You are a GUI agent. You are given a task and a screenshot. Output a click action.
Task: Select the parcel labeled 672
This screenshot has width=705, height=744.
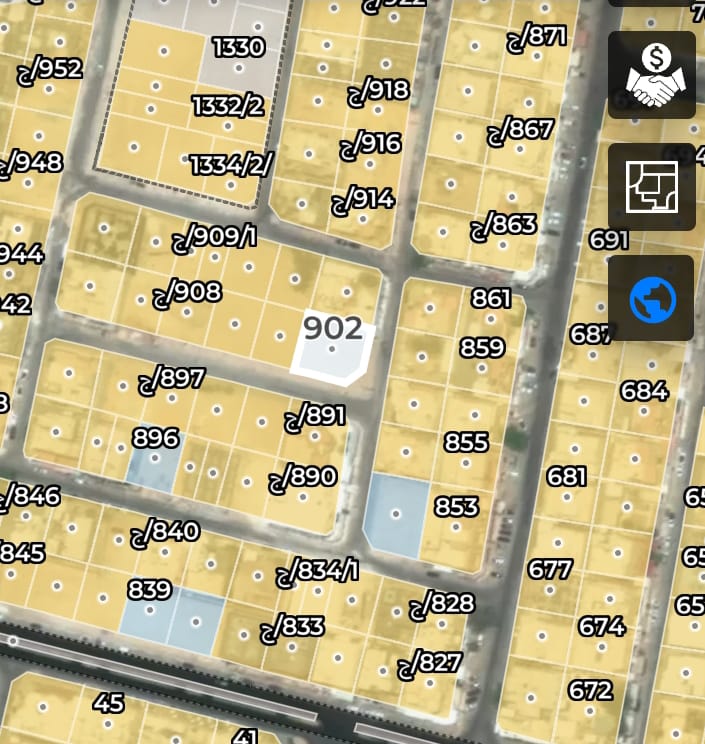(x=589, y=690)
